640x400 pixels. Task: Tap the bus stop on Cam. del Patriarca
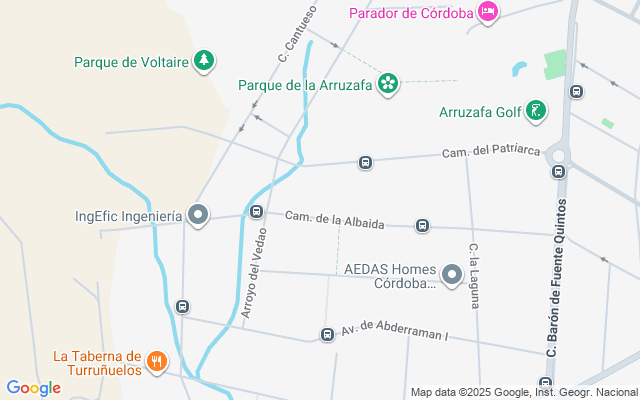(366, 162)
